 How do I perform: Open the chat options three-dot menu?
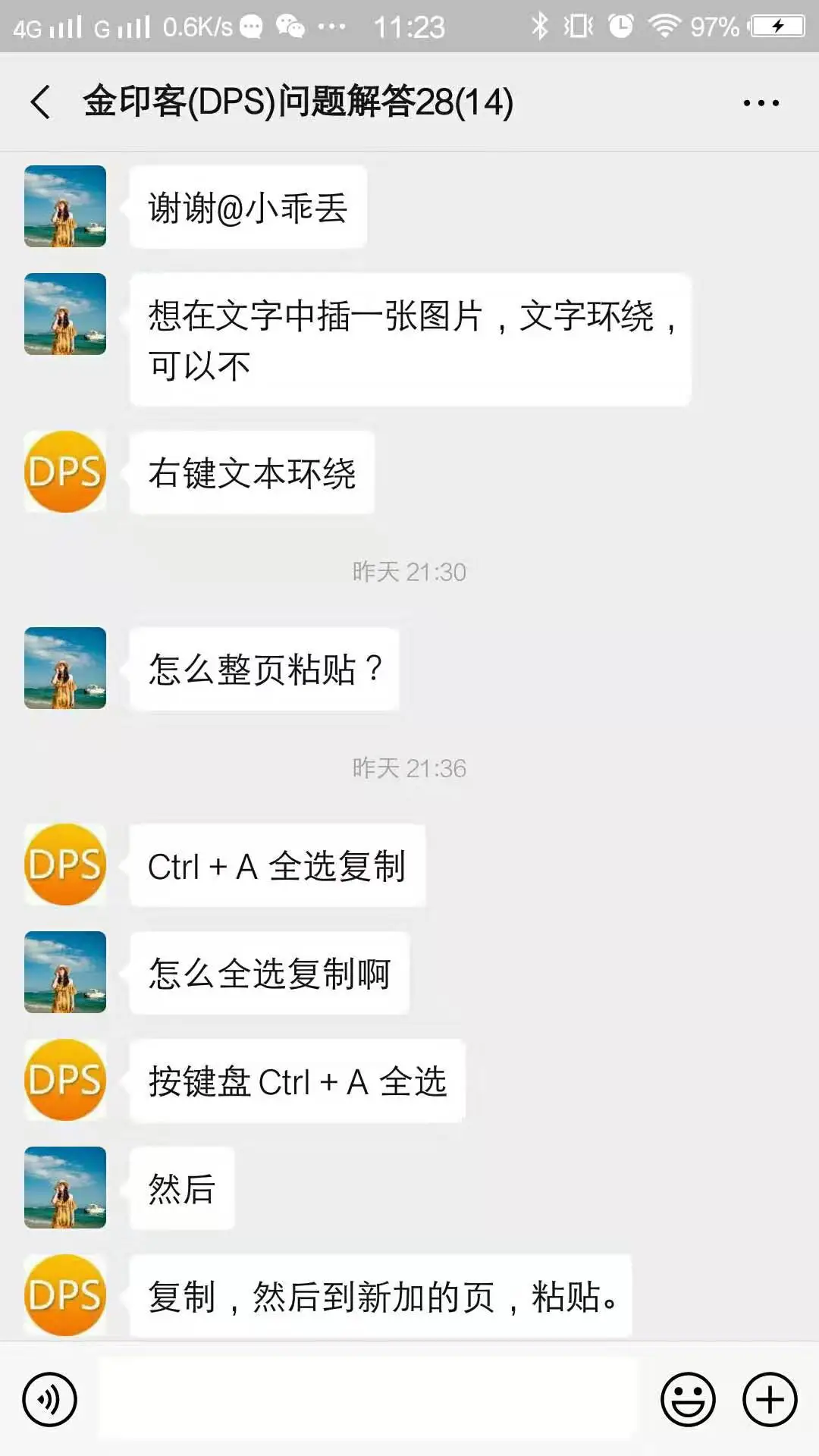[761, 103]
